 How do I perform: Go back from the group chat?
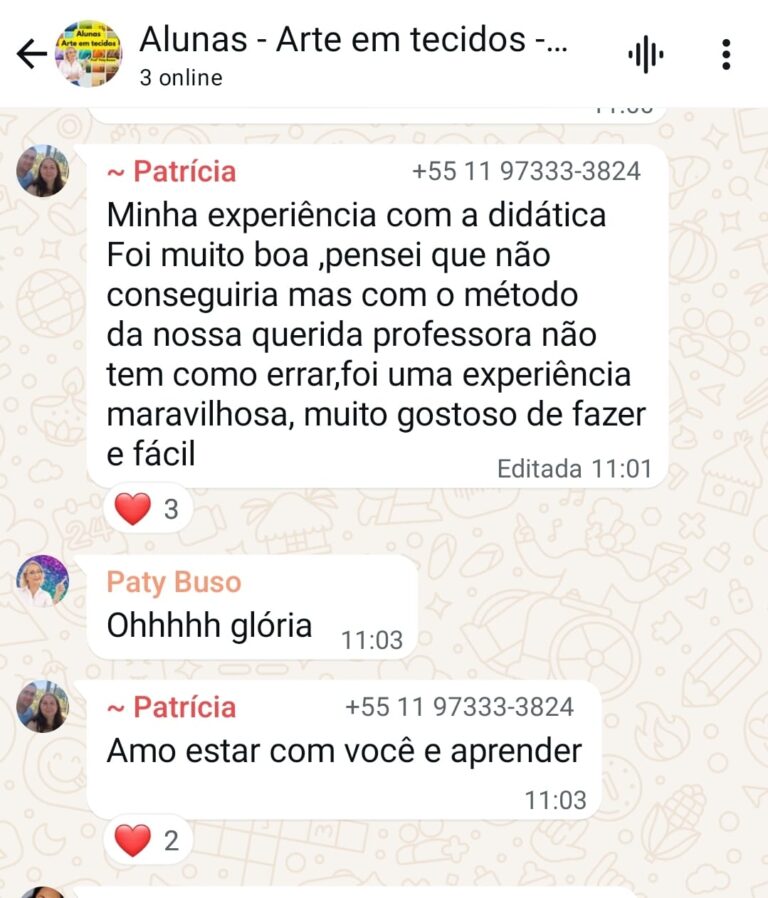point(31,54)
